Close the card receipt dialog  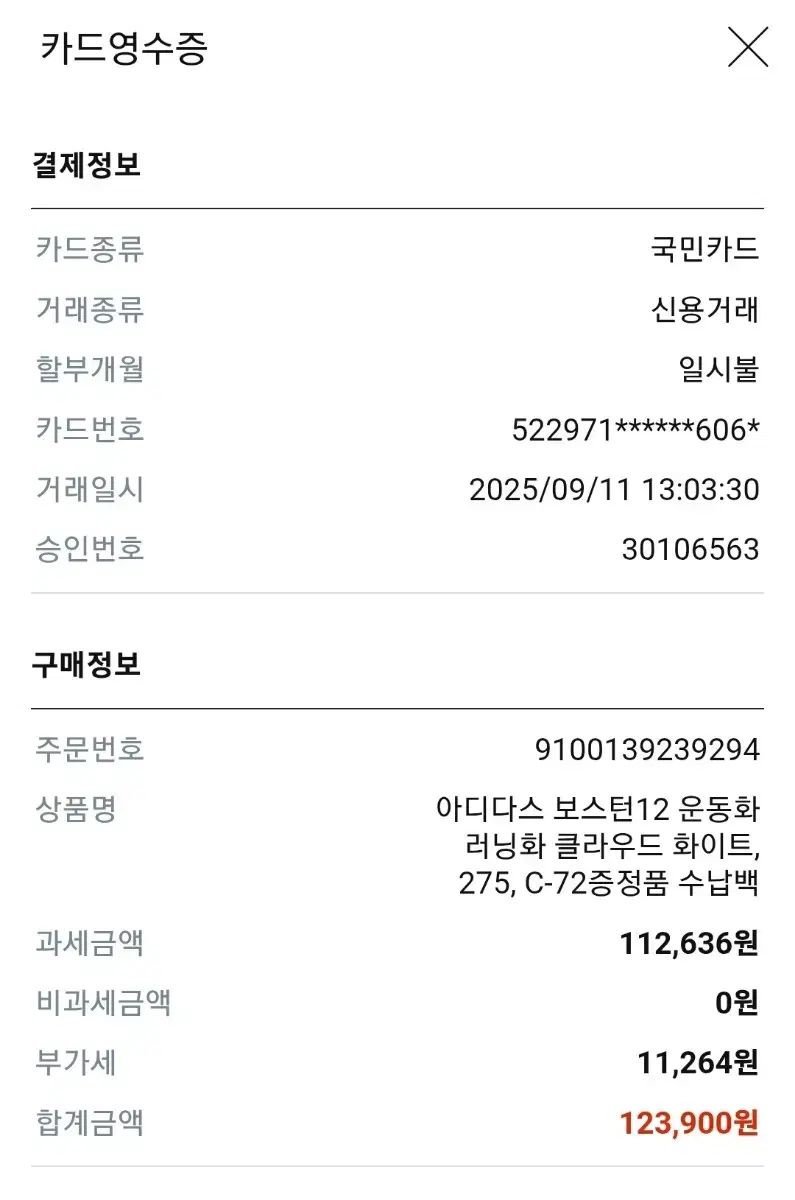747,47
